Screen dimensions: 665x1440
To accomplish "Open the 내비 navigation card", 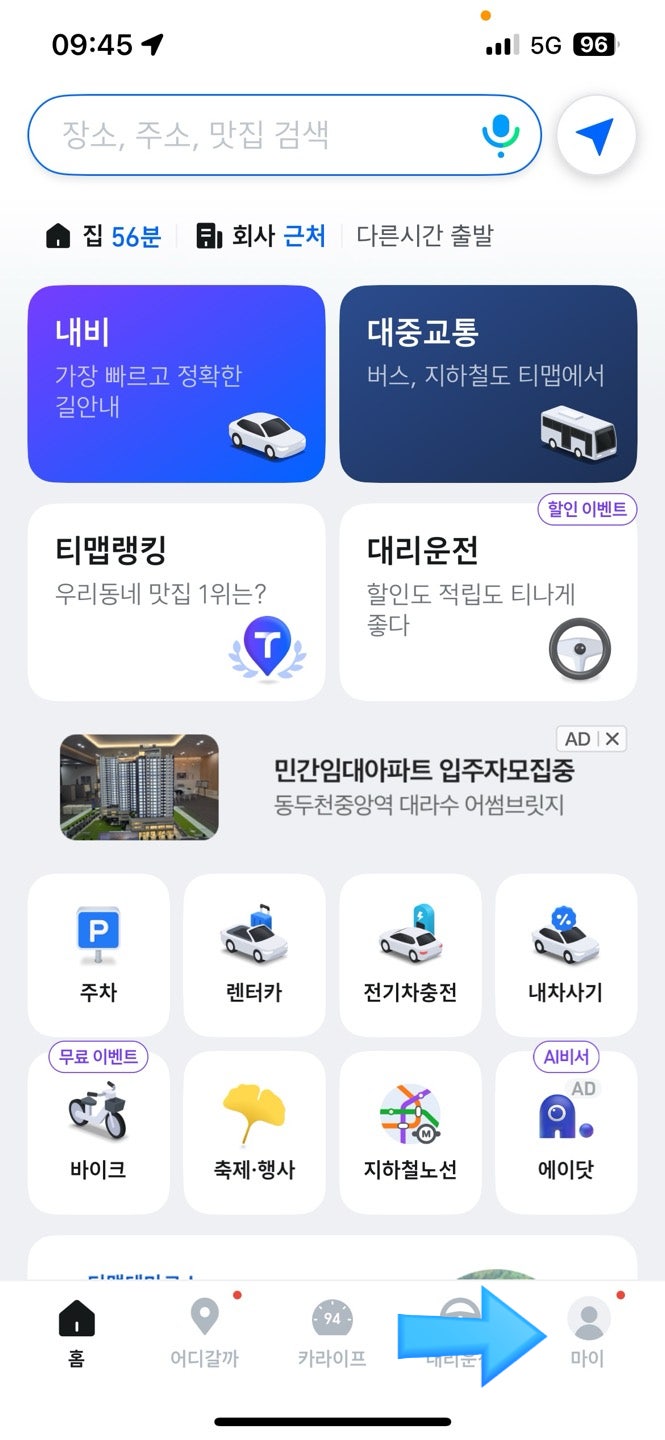I will click(x=176, y=384).
